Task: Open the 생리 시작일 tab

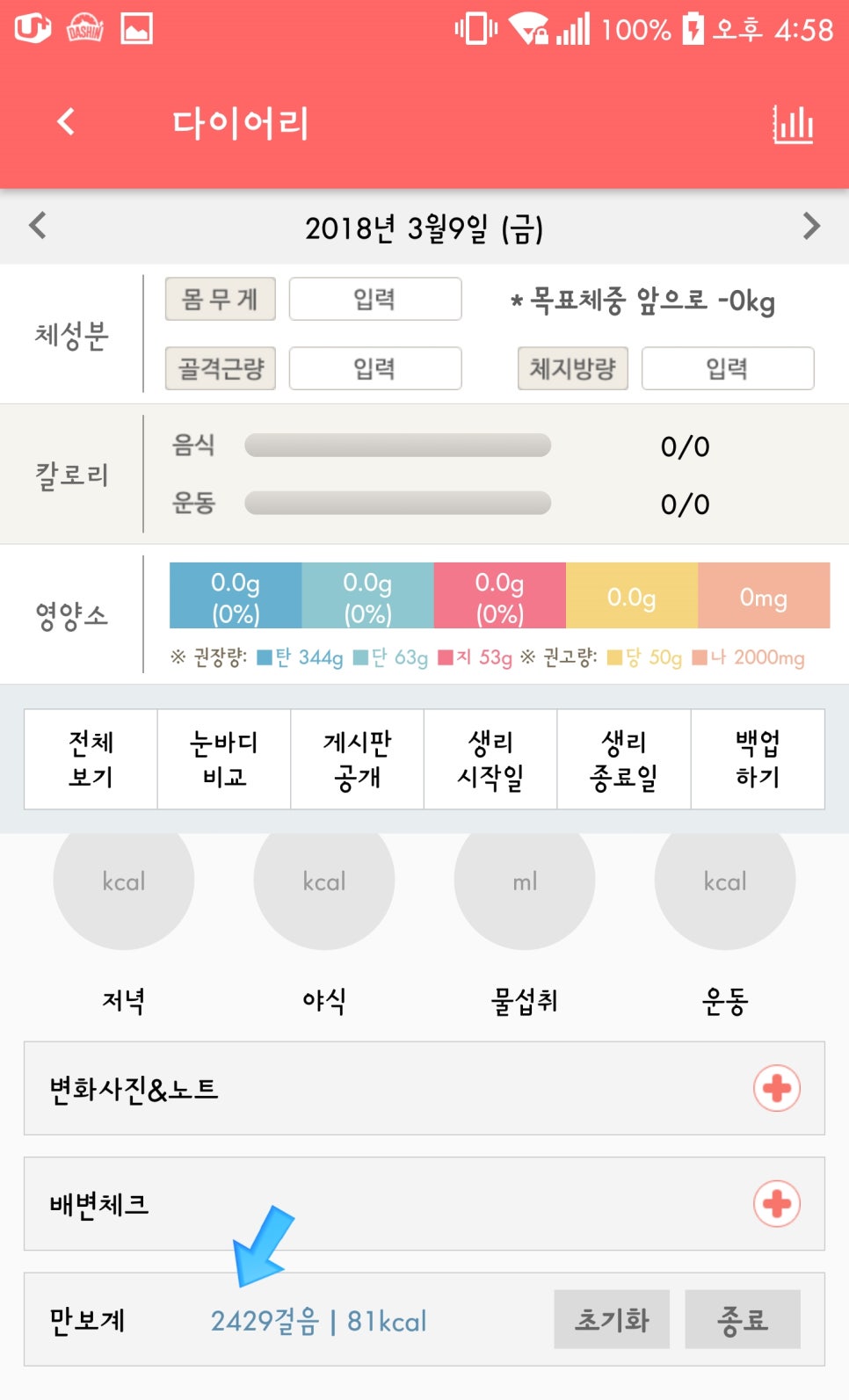Action: (490, 758)
